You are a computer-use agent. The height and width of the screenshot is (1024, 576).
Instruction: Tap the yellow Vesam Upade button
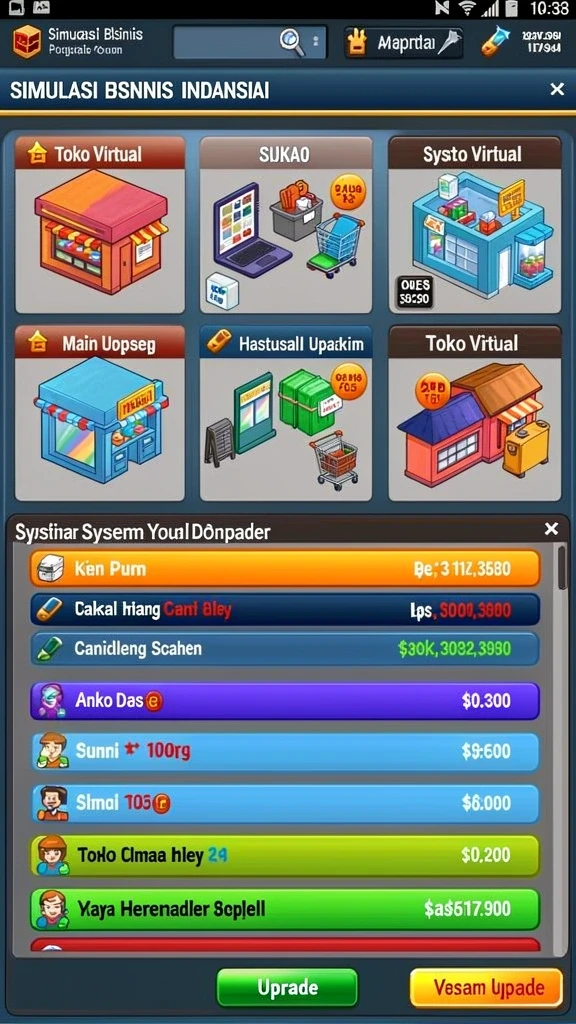(487, 987)
